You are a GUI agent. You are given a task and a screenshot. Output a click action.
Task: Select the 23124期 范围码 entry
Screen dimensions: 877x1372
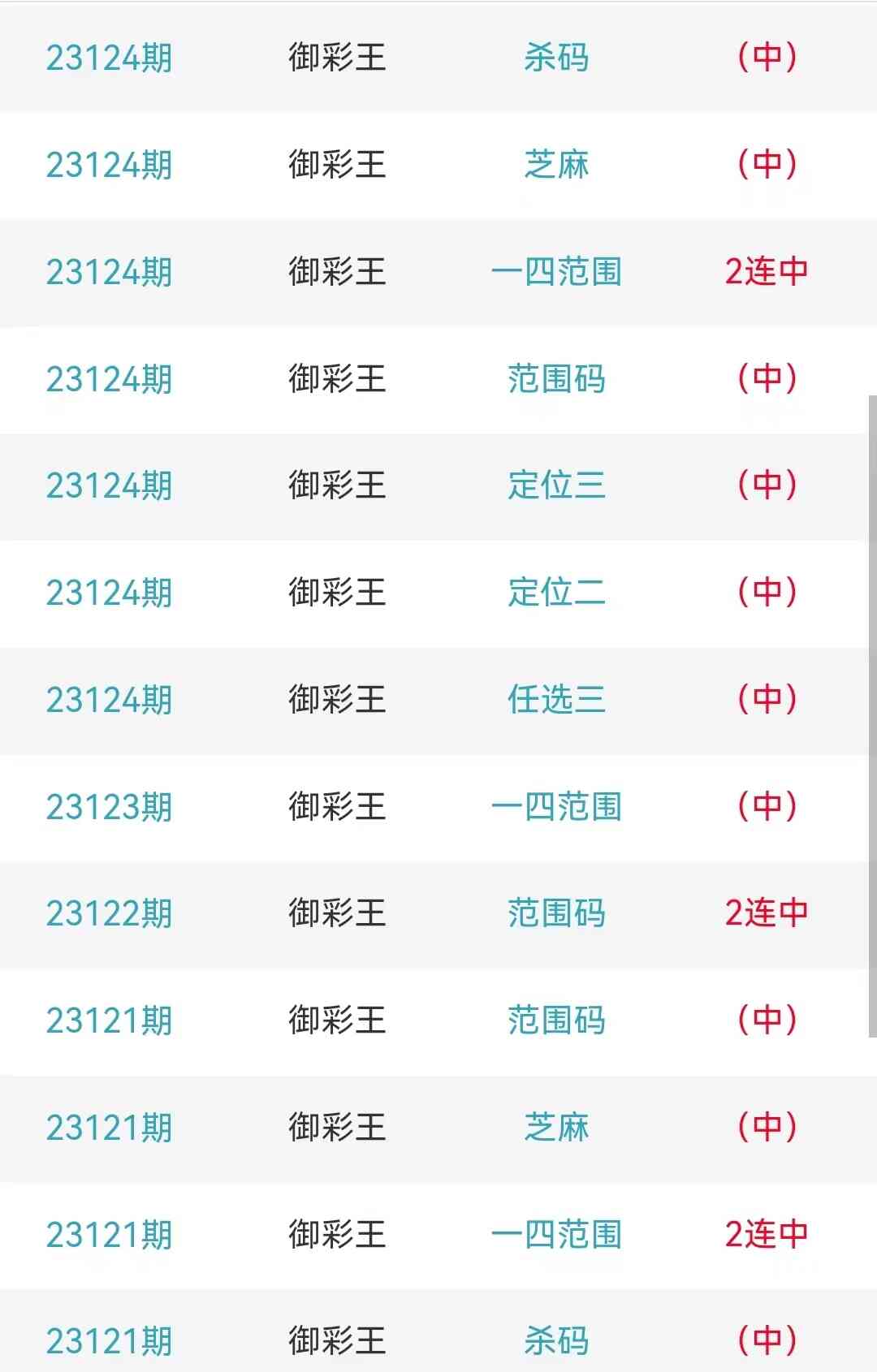pos(556,379)
